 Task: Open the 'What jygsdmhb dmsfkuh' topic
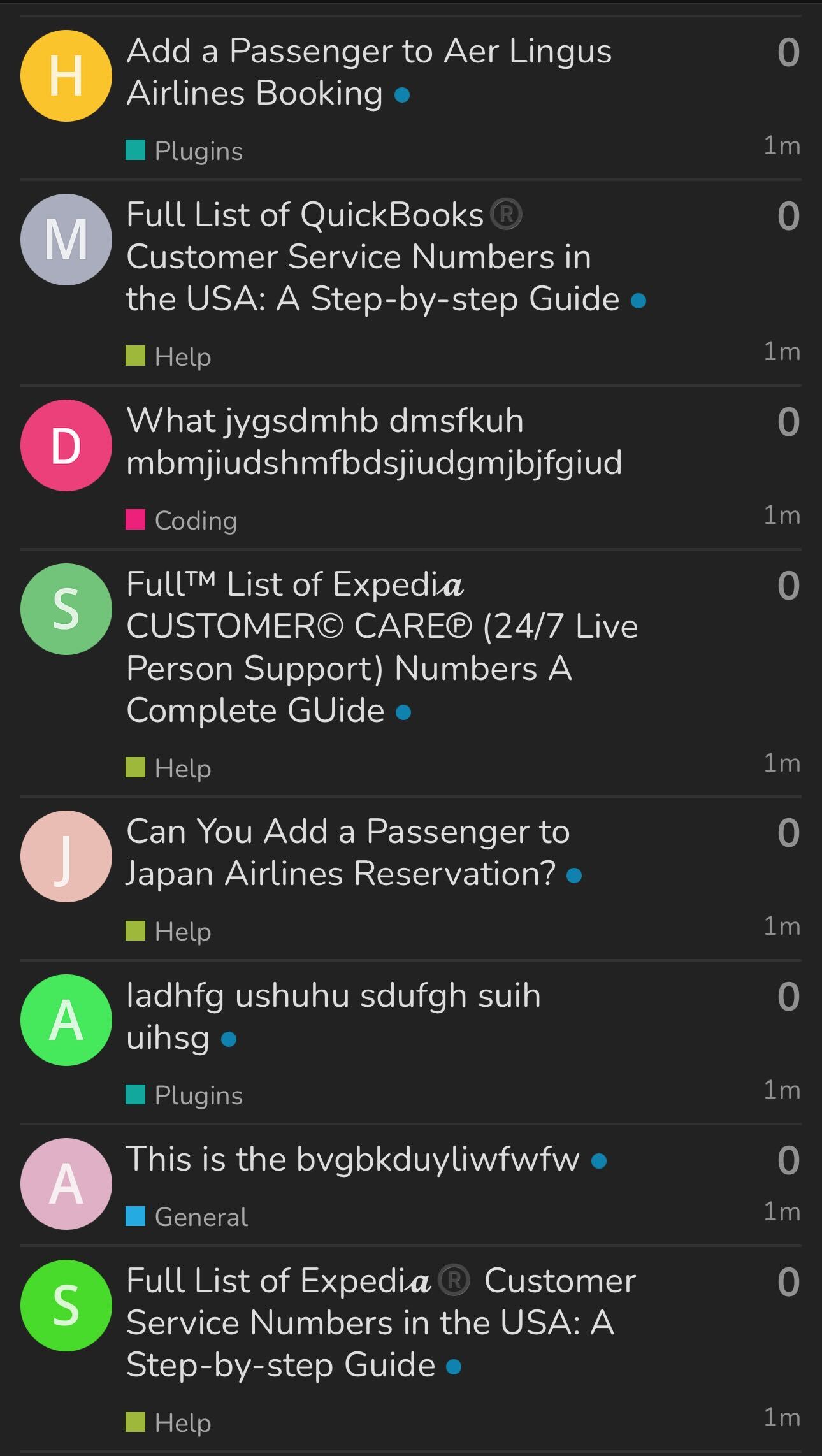[x=373, y=441]
